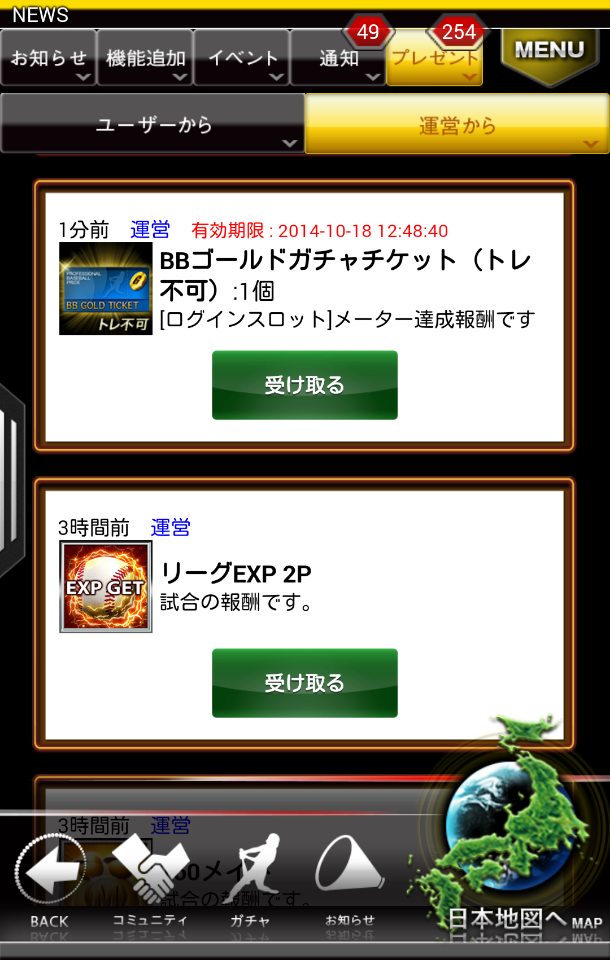Select the プレゼント tab
610x960 pixels.
[x=434, y=58]
